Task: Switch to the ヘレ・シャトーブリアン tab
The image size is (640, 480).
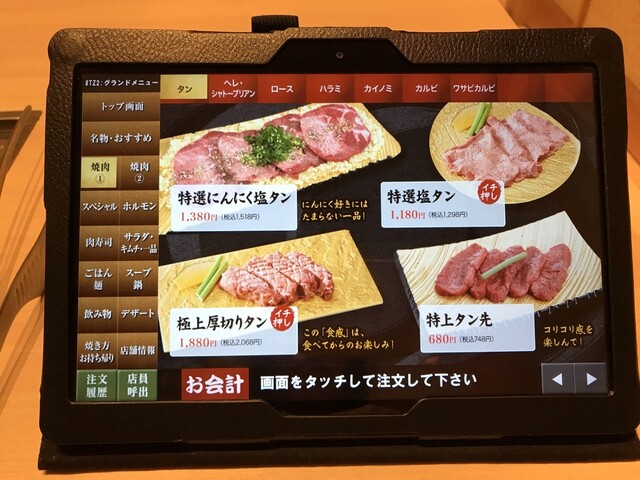Action: tap(233, 88)
